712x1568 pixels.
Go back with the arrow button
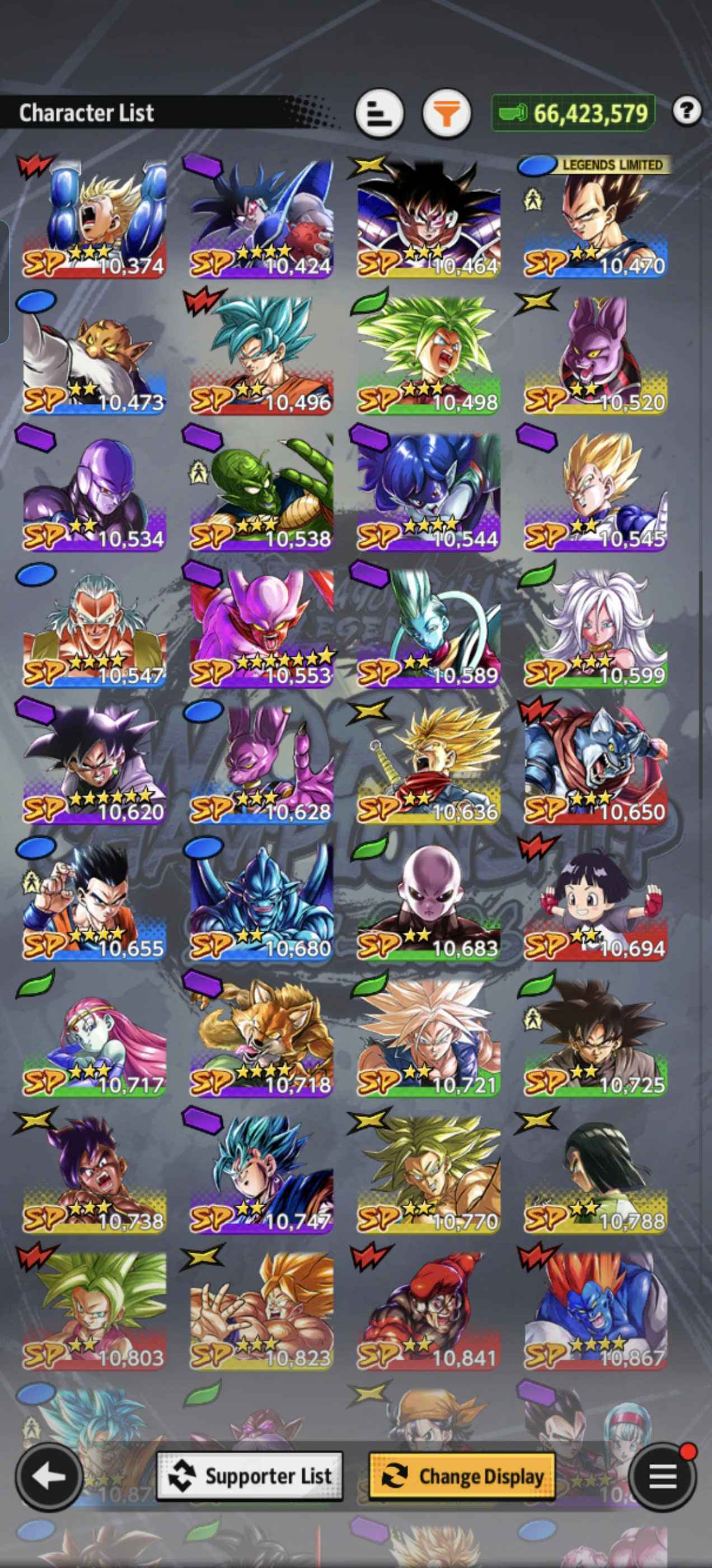[x=49, y=1476]
